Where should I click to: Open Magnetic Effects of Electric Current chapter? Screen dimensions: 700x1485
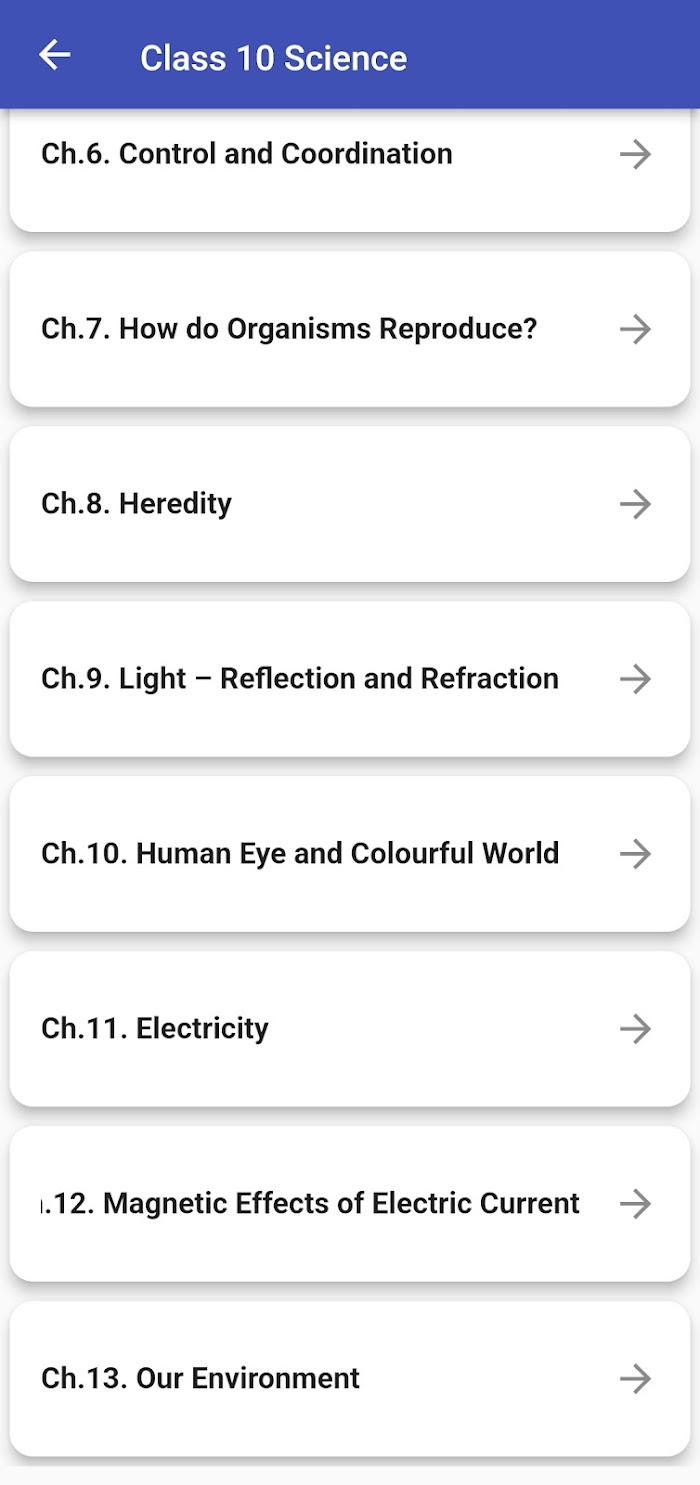350,1204
